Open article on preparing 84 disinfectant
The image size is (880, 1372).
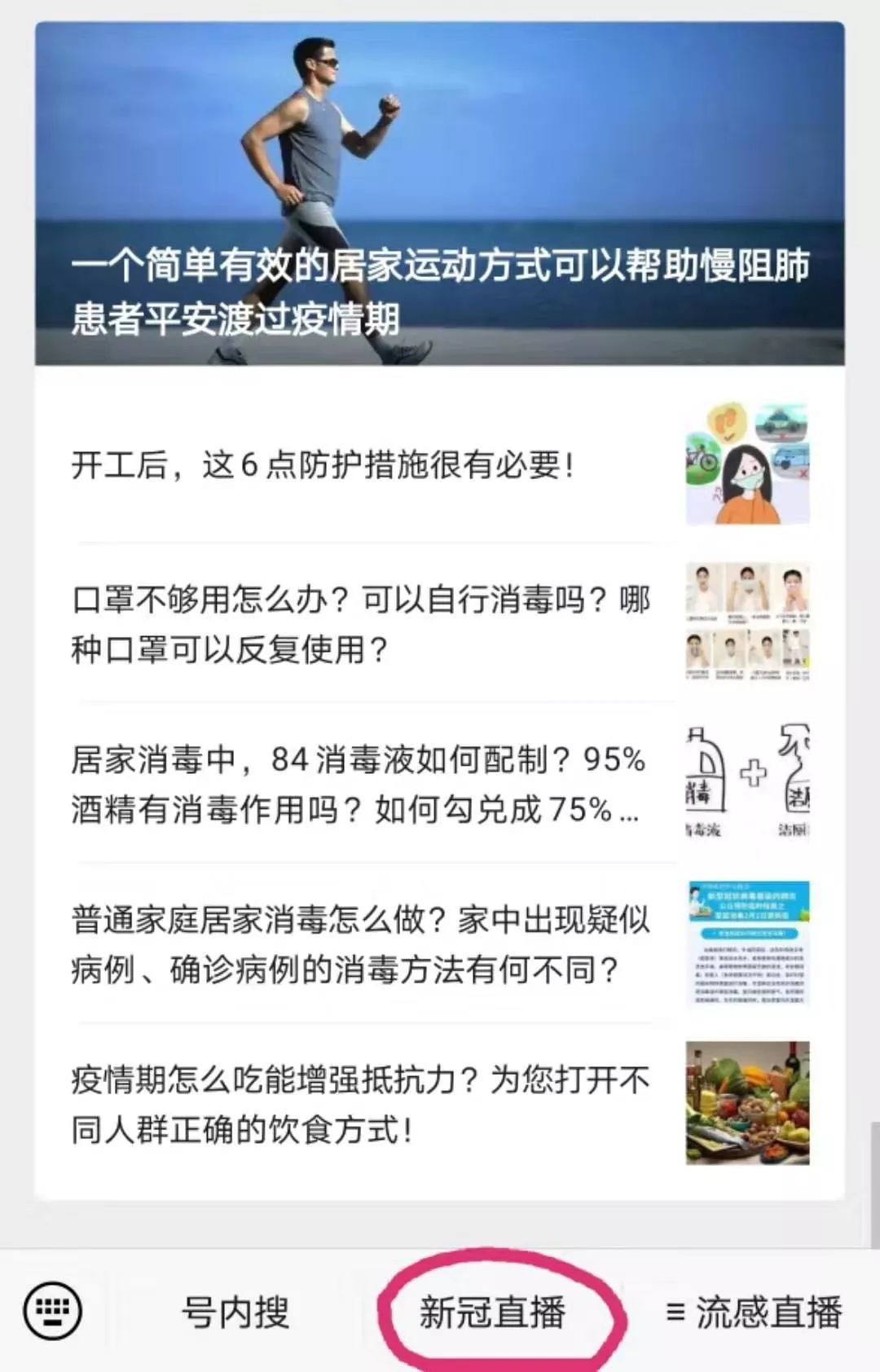(x=357, y=785)
